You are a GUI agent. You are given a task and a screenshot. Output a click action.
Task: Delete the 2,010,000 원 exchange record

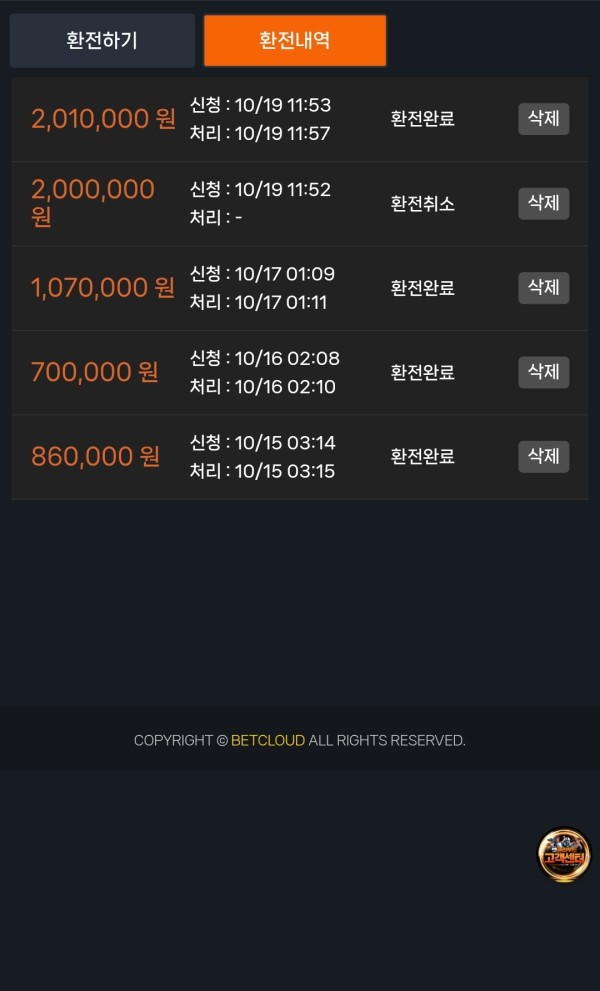coord(543,119)
